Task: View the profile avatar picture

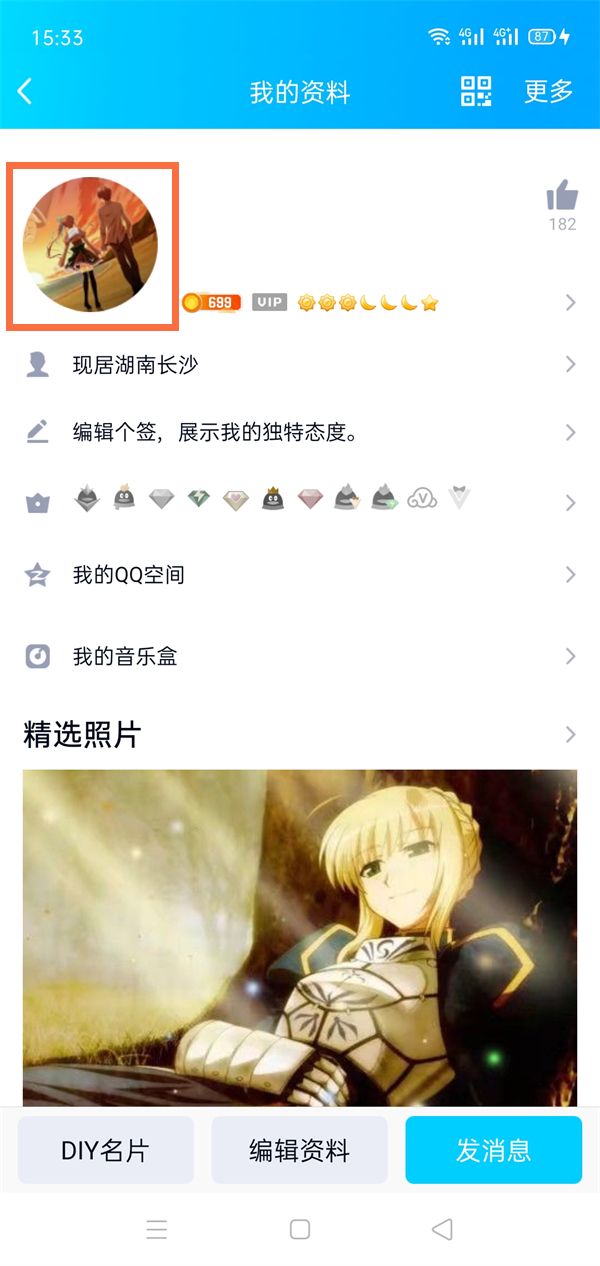Action: tap(91, 246)
